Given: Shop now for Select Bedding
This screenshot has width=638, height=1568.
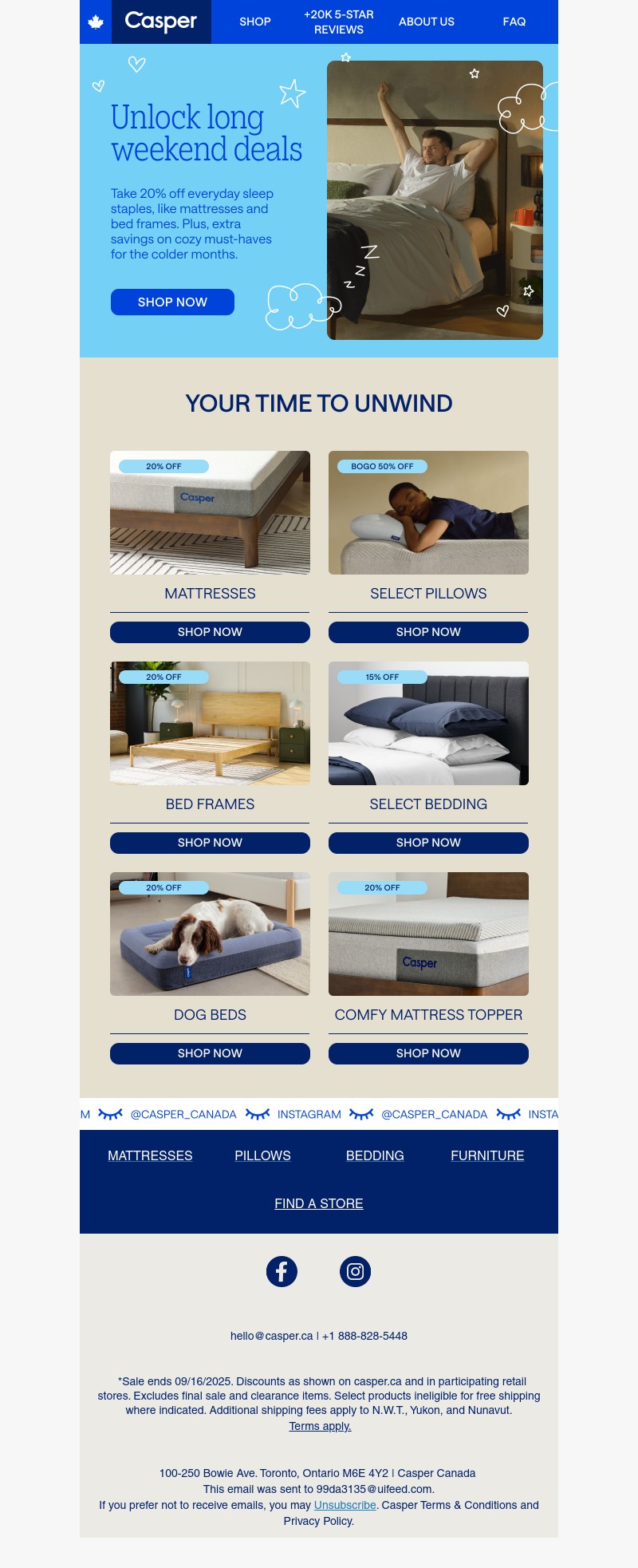Looking at the screenshot, I should pos(428,843).
